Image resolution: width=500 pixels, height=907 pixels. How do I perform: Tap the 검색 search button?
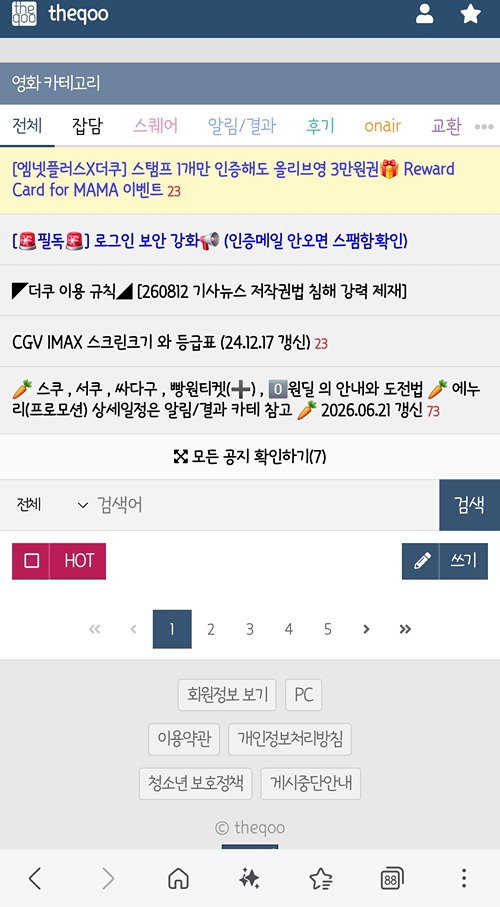tap(469, 505)
